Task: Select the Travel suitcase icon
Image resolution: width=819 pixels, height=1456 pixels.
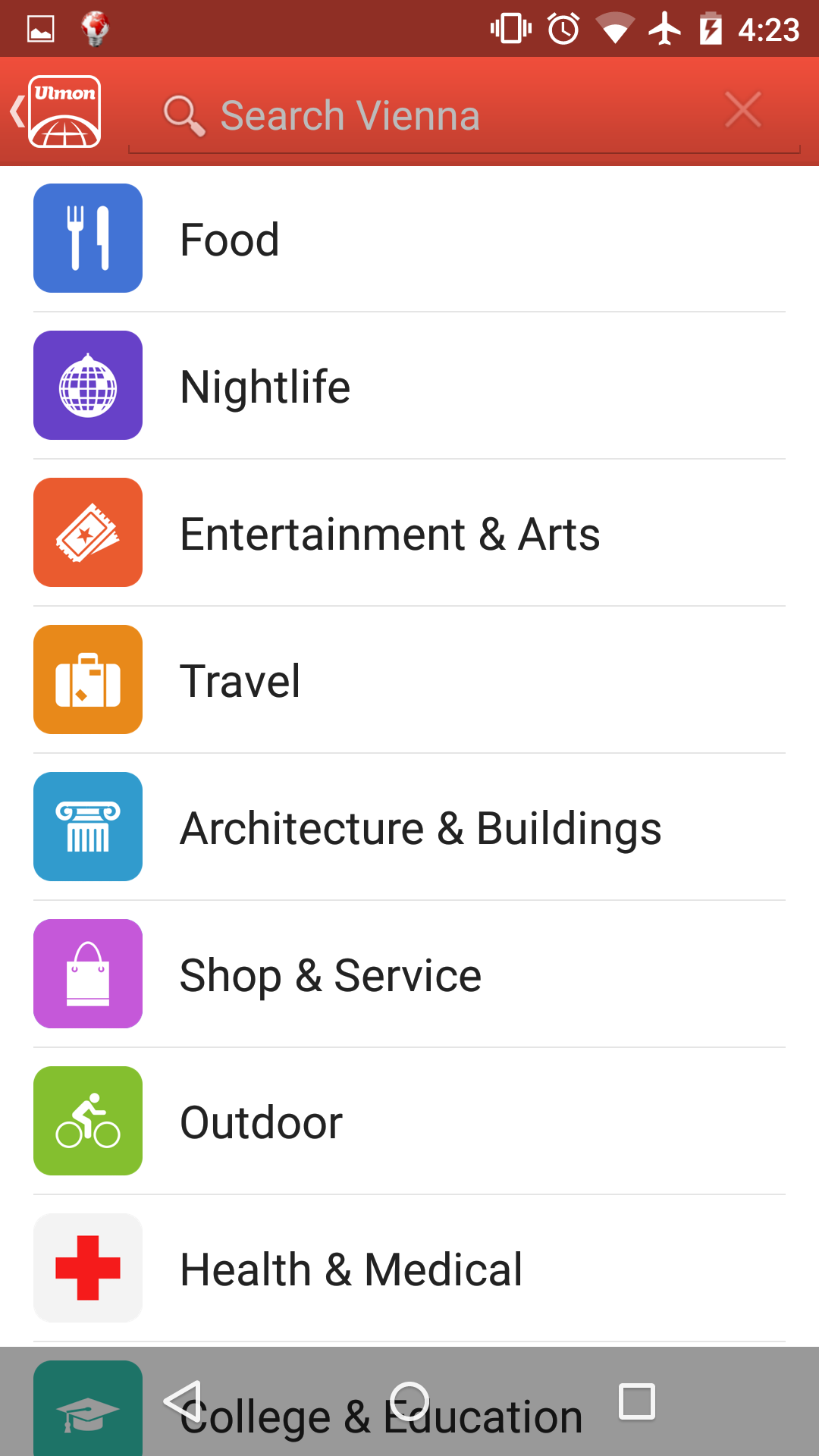Action: [87, 679]
